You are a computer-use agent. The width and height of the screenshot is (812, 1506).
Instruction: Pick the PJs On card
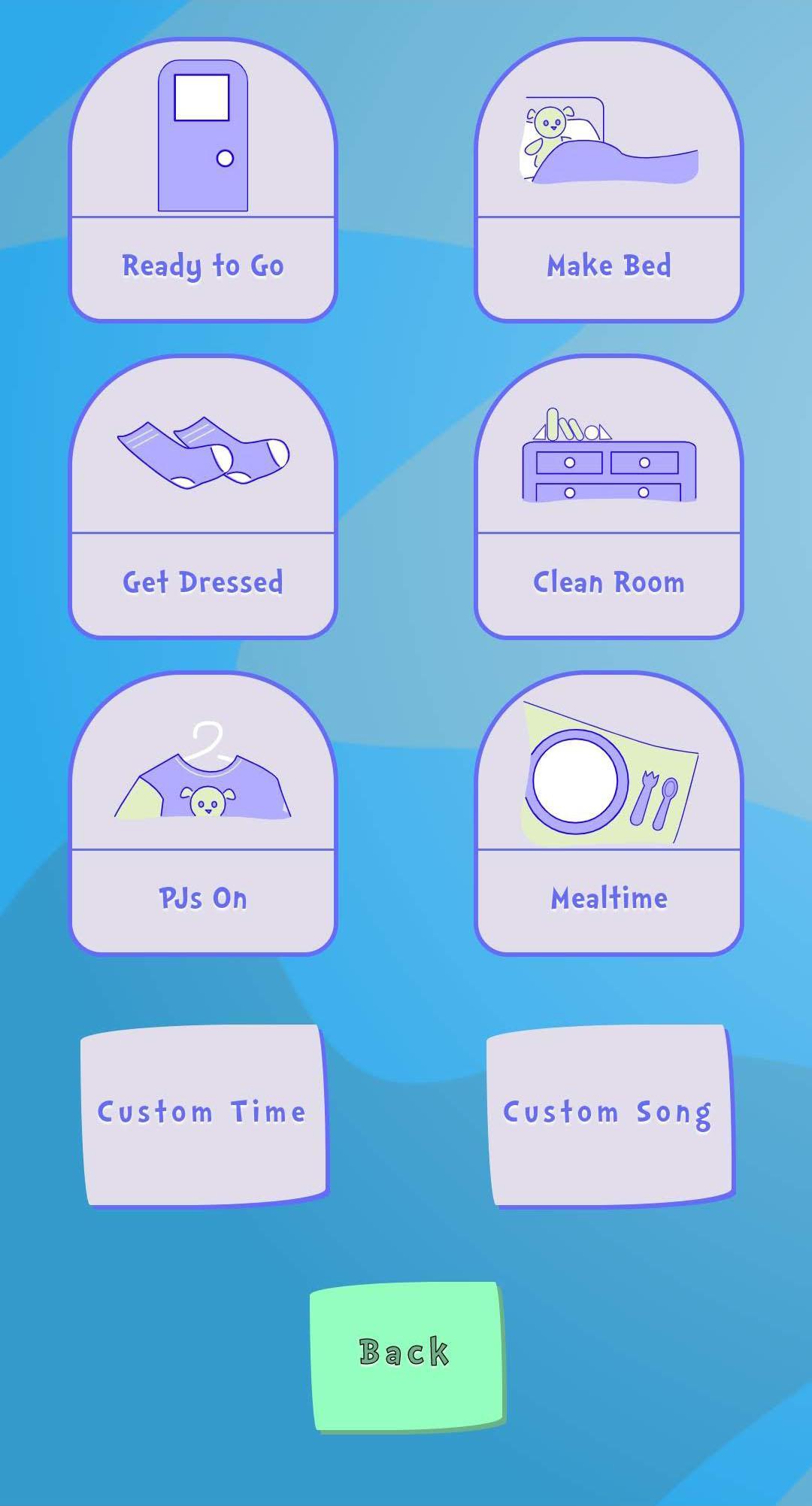(x=202, y=814)
